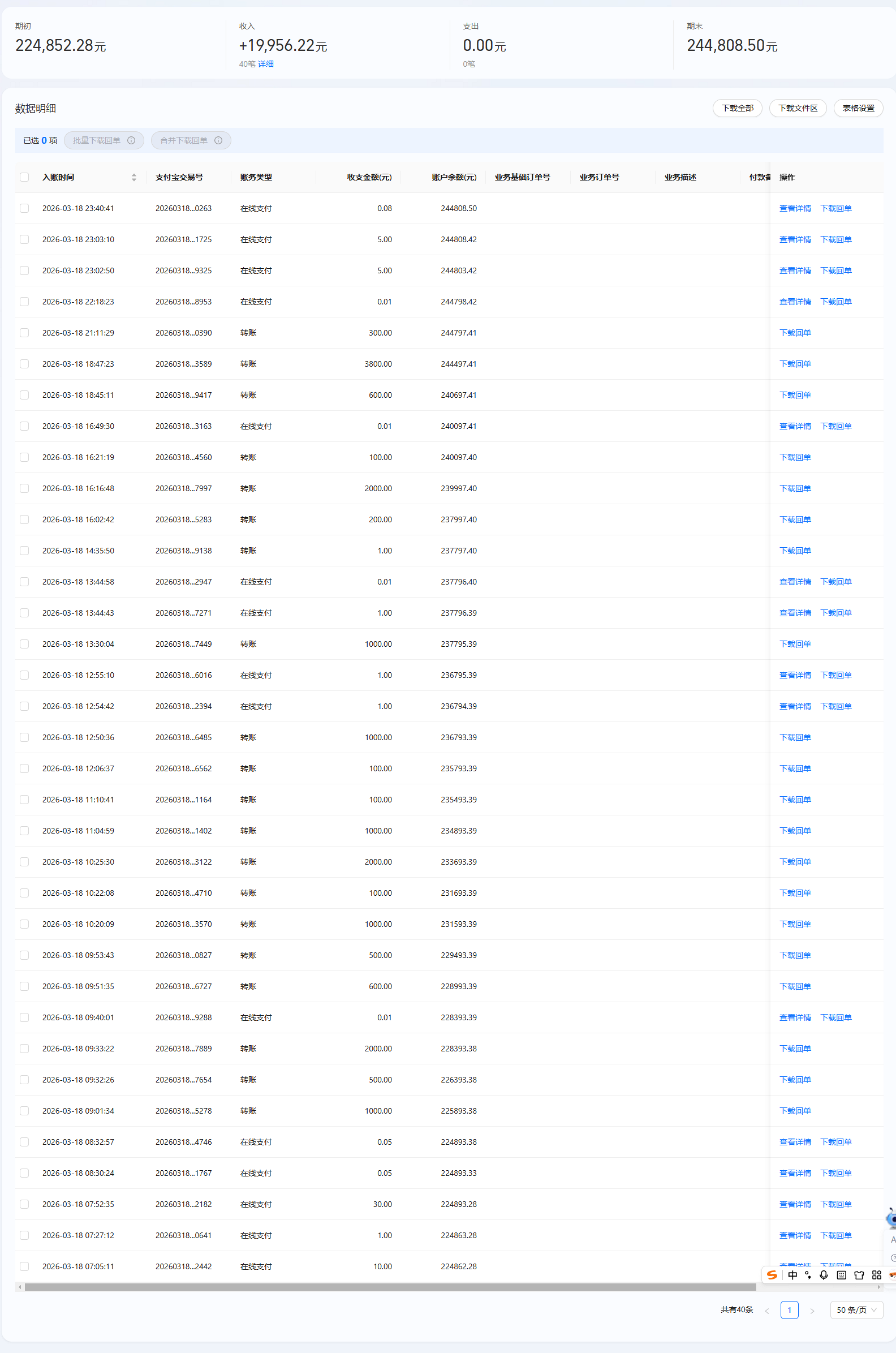Download 下载回单 for transaction 20260318...2182
This screenshot has height=1353, width=896.
[x=836, y=1204]
